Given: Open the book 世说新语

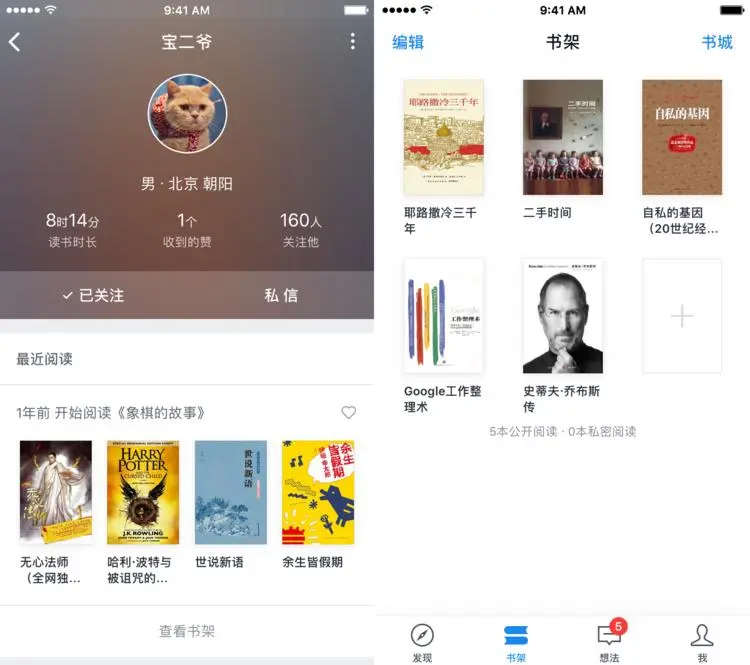Looking at the screenshot, I should [231, 492].
